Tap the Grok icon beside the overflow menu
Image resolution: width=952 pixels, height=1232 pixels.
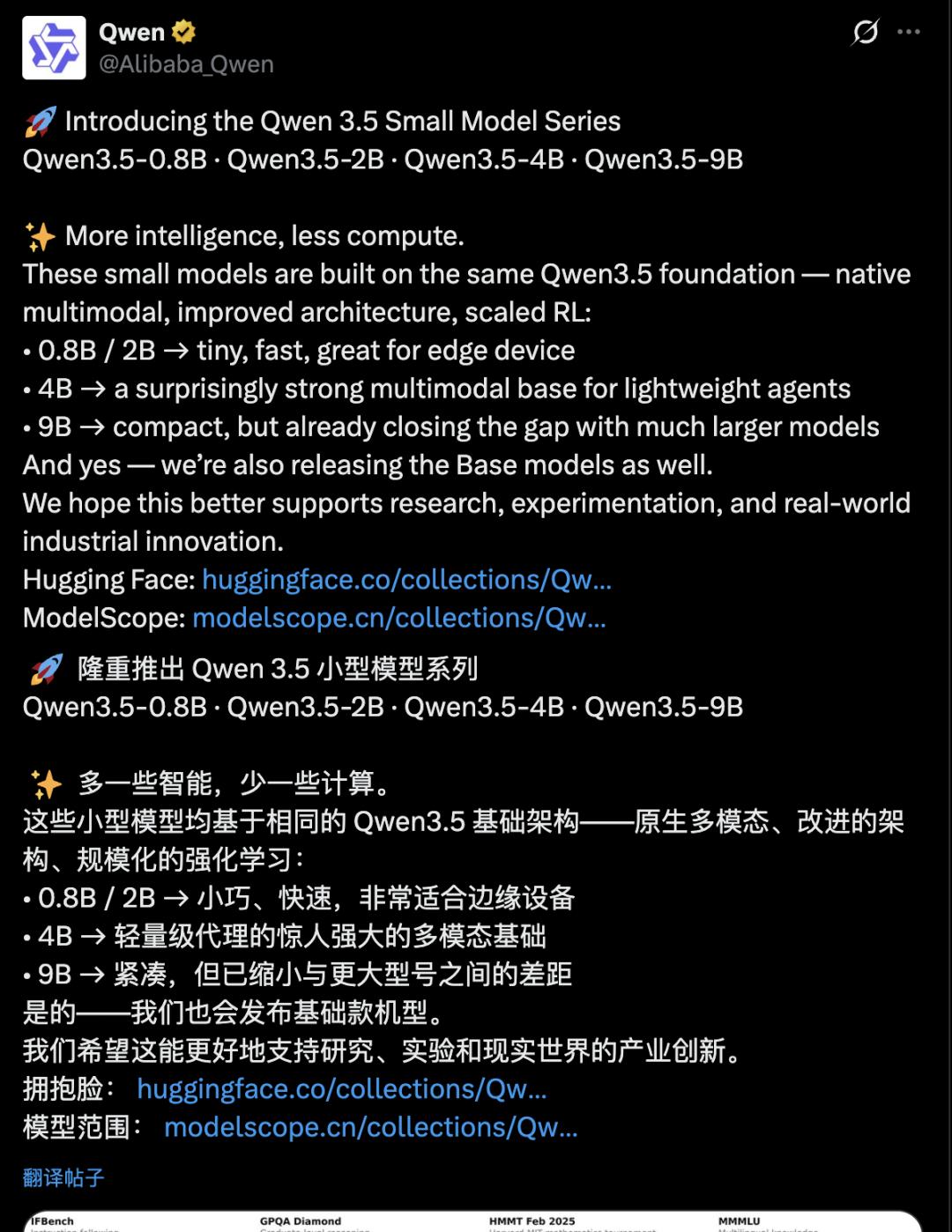pos(865,33)
